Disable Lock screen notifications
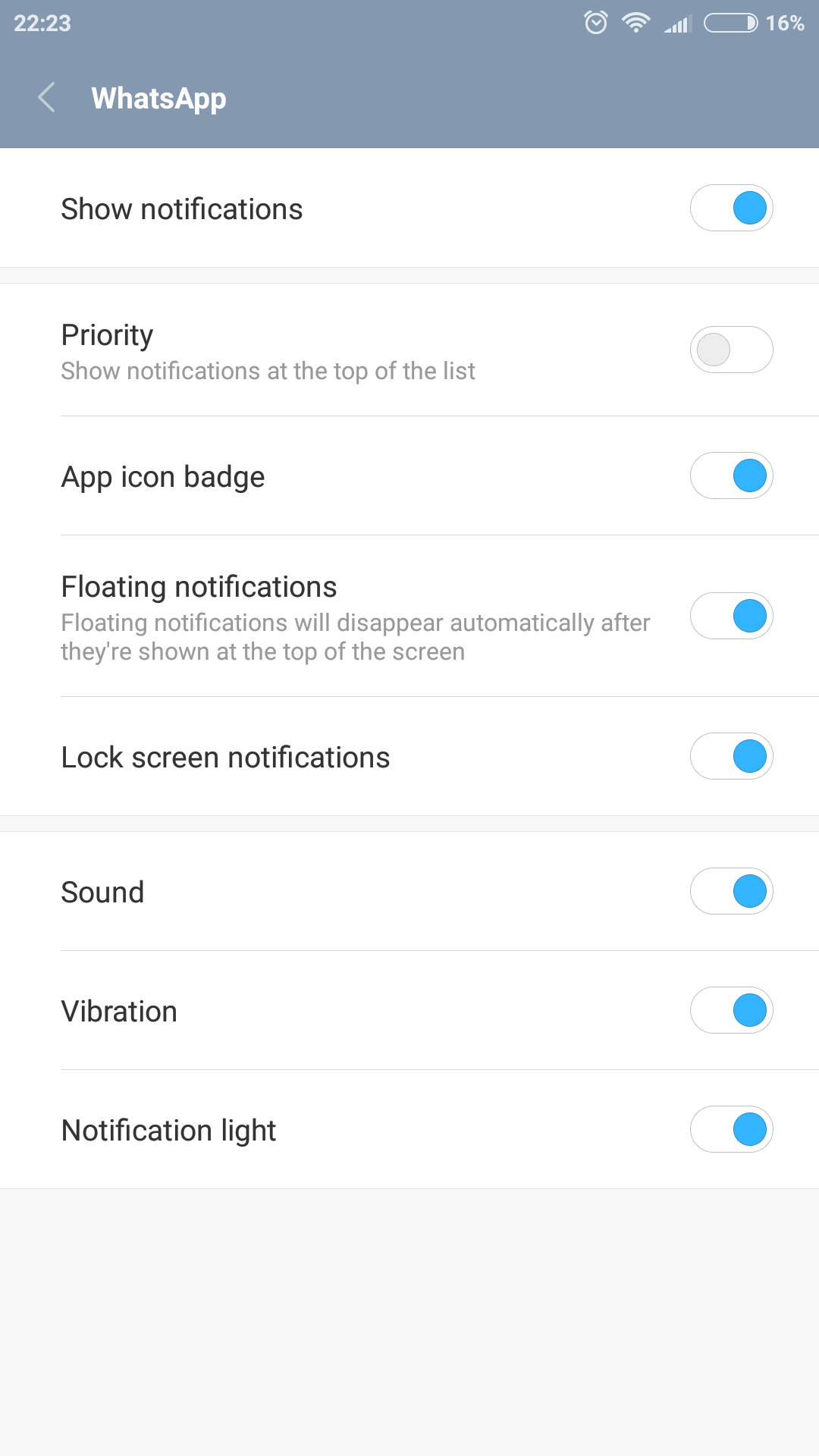The width and height of the screenshot is (819, 1456). (x=731, y=756)
